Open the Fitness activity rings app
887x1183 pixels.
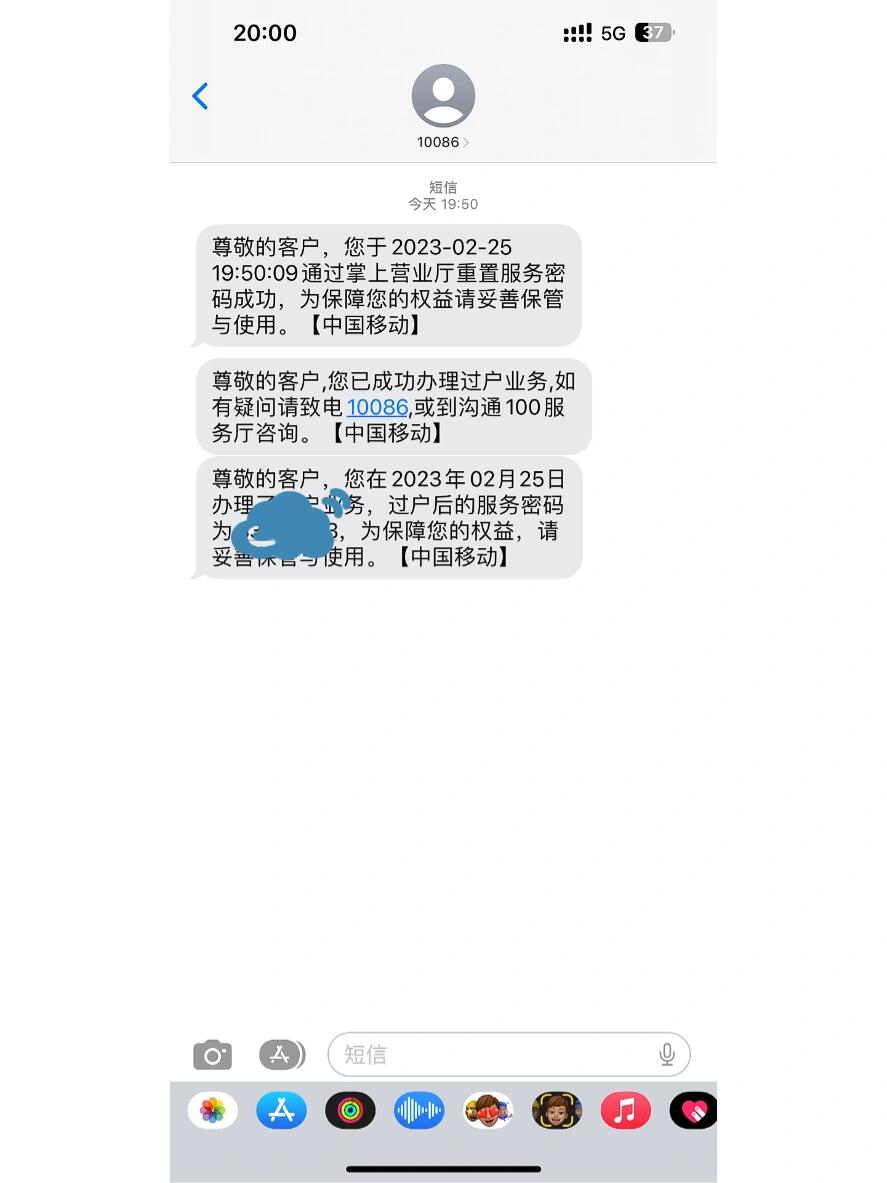pos(350,1110)
